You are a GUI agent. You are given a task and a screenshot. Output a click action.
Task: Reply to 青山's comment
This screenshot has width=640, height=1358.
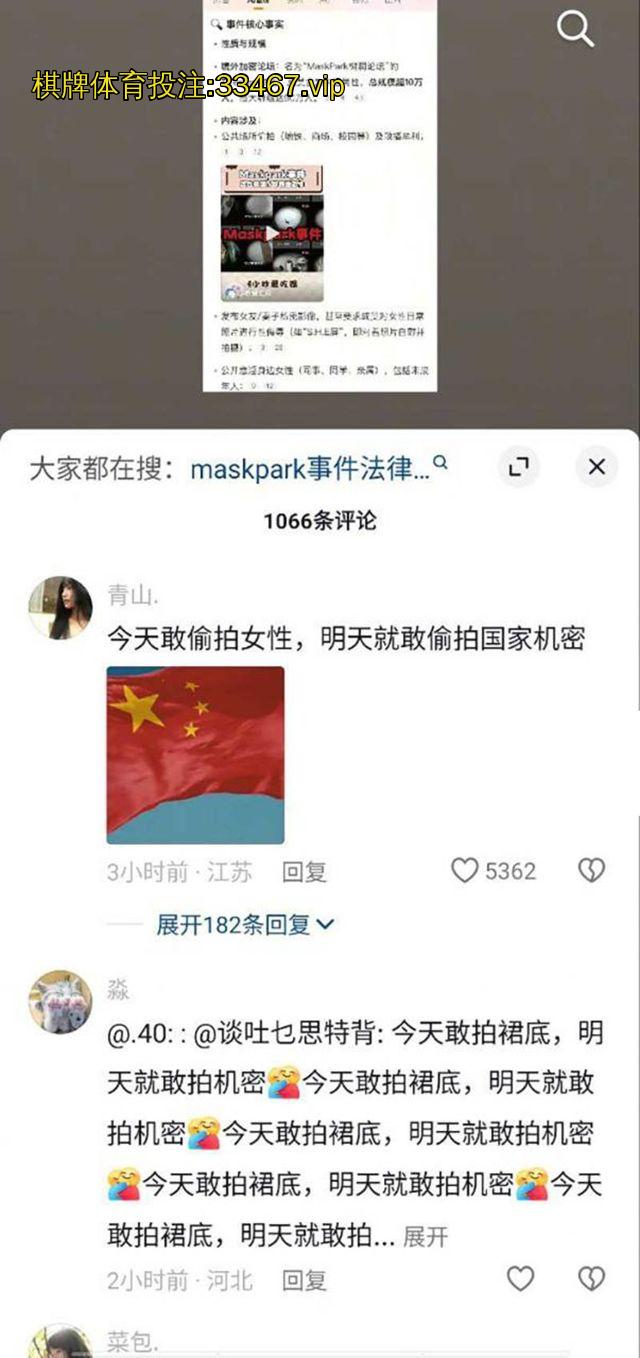pyautogui.click(x=304, y=872)
